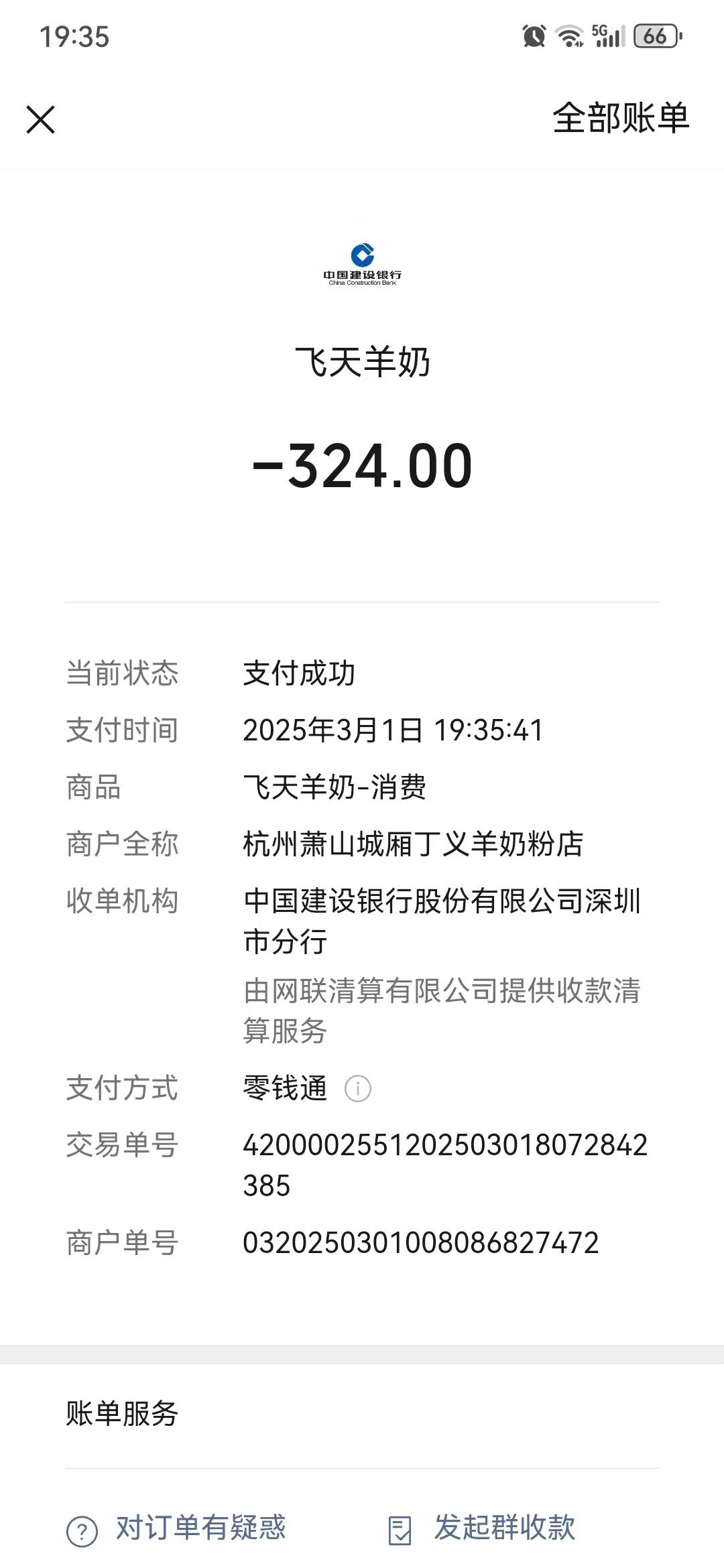The width and height of the screenshot is (724, 1568).
Task: Tap the info icon beside 零钱通
Action: point(357,1088)
